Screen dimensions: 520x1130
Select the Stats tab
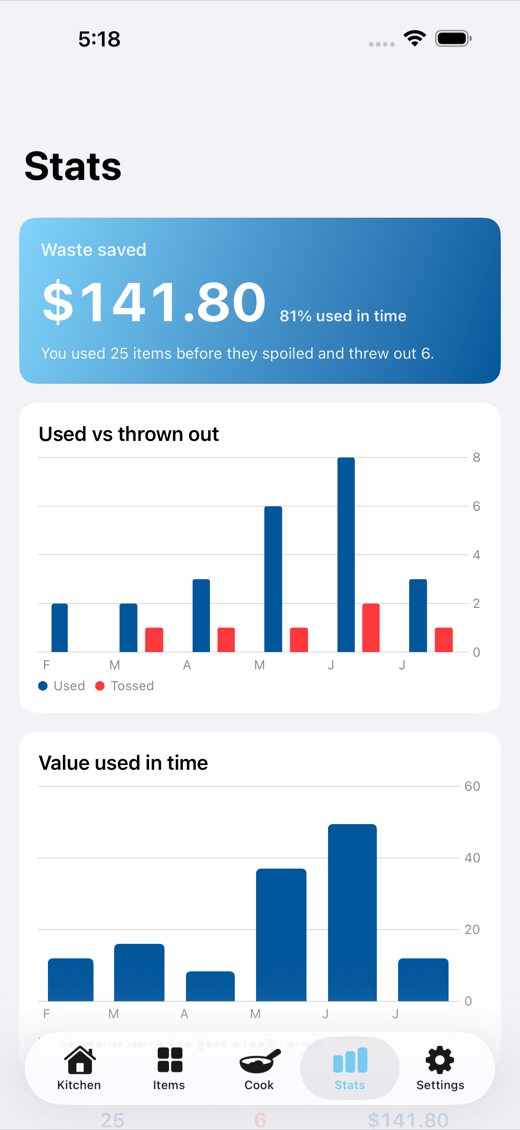349,1068
